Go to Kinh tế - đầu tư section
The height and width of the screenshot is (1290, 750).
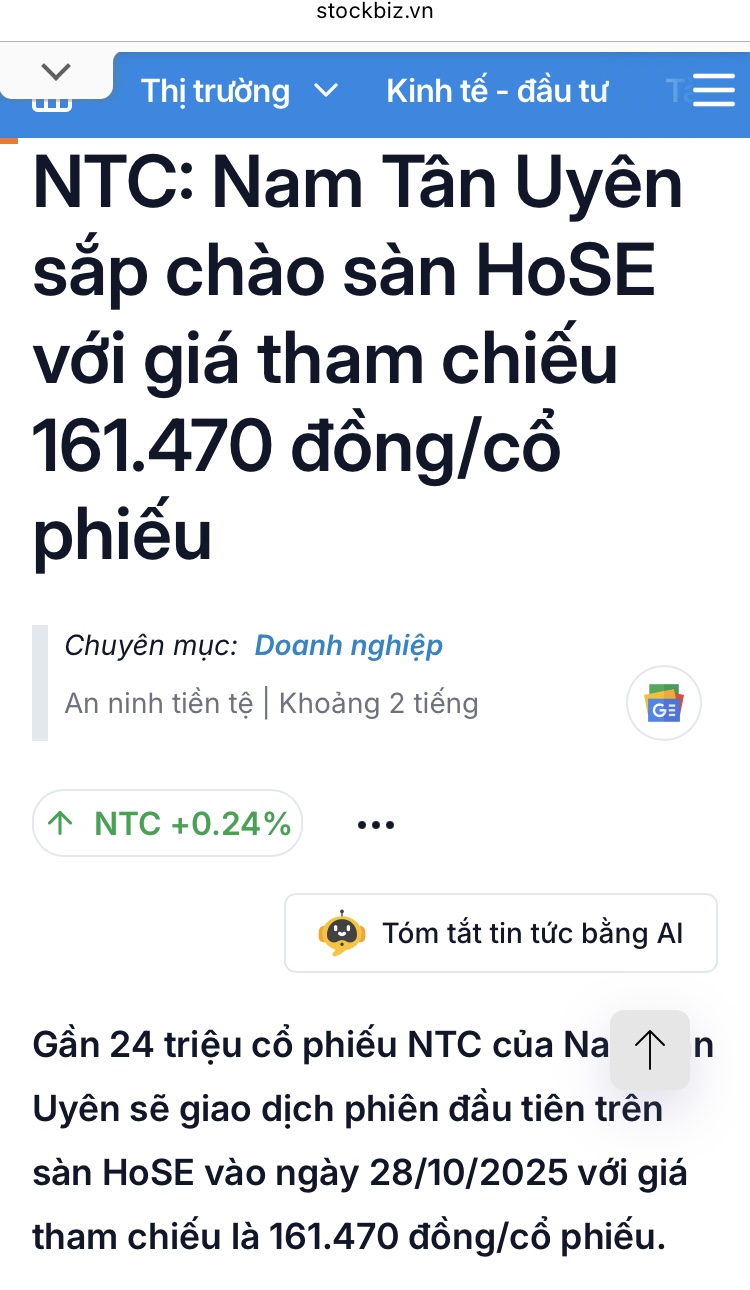point(497,92)
